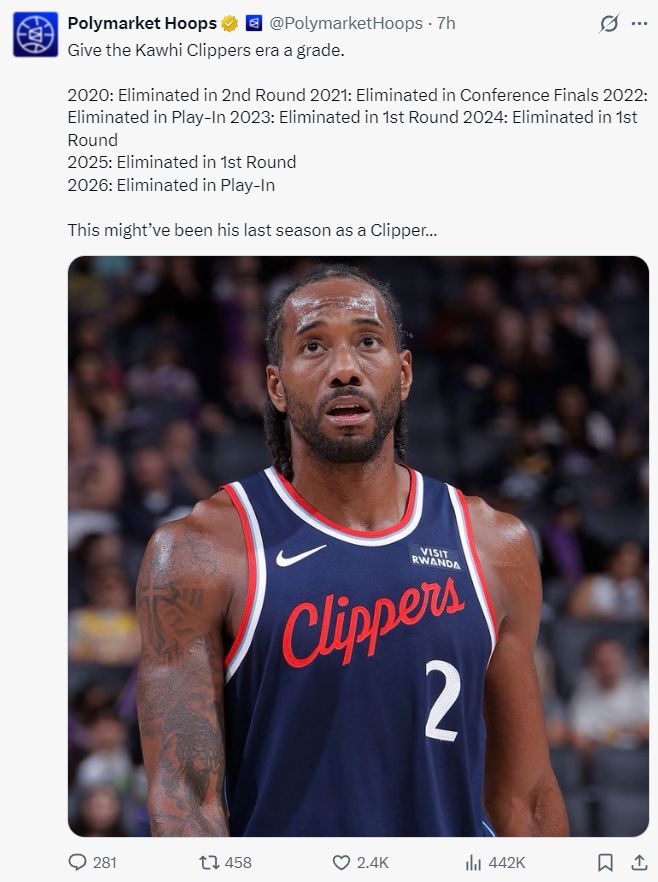Open the Kawhi Clippers photo
658x882 pixels.
click(358, 545)
